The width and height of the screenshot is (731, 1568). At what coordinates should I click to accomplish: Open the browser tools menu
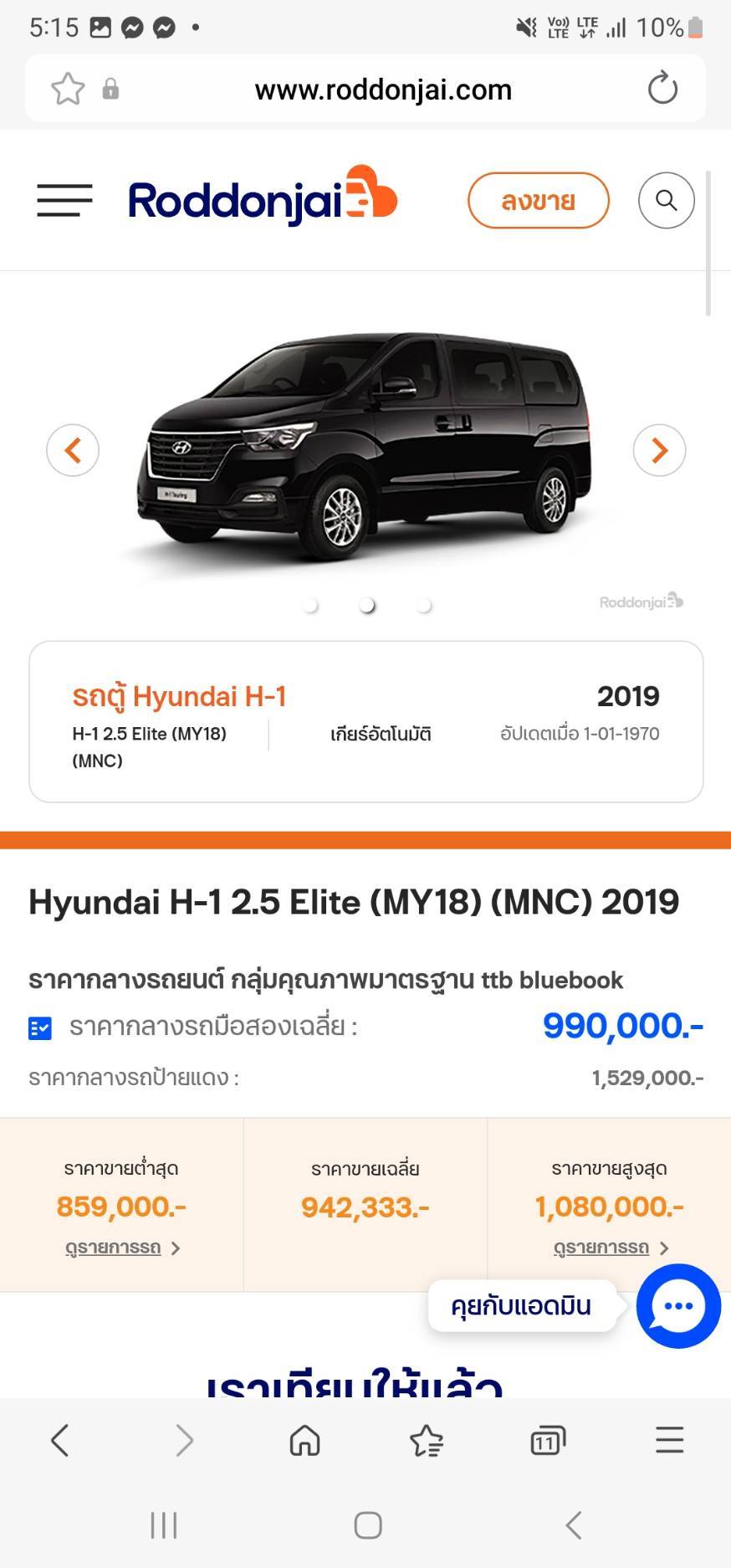coord(669,1441)
